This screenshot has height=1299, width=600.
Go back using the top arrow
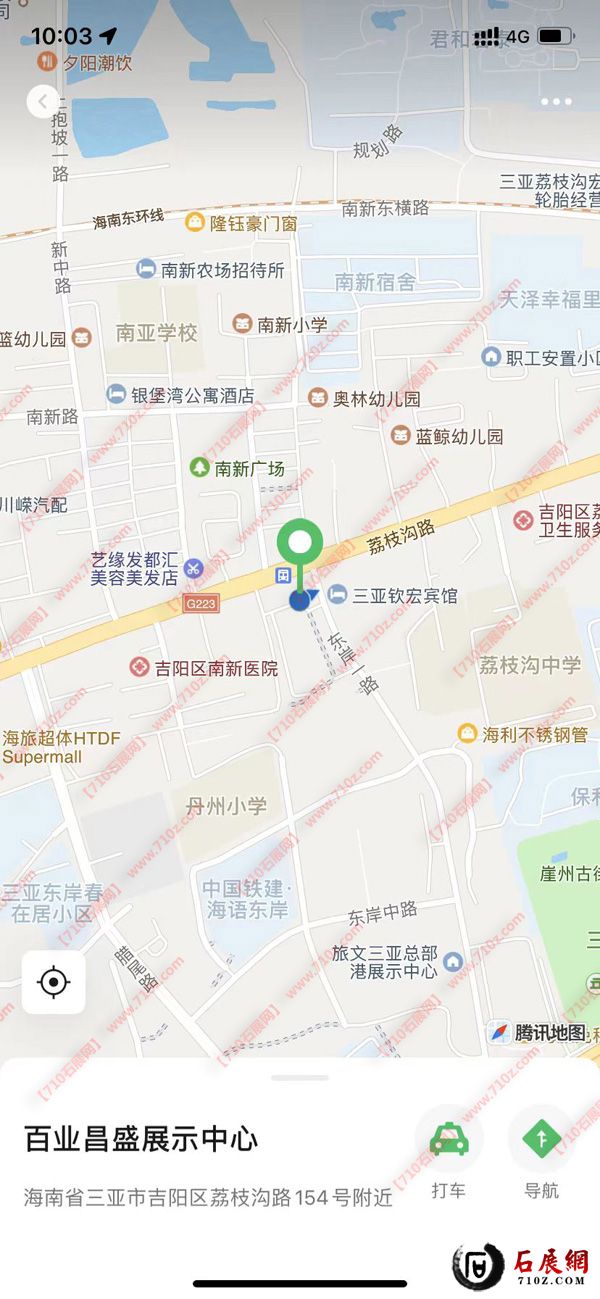coord(42,101)
